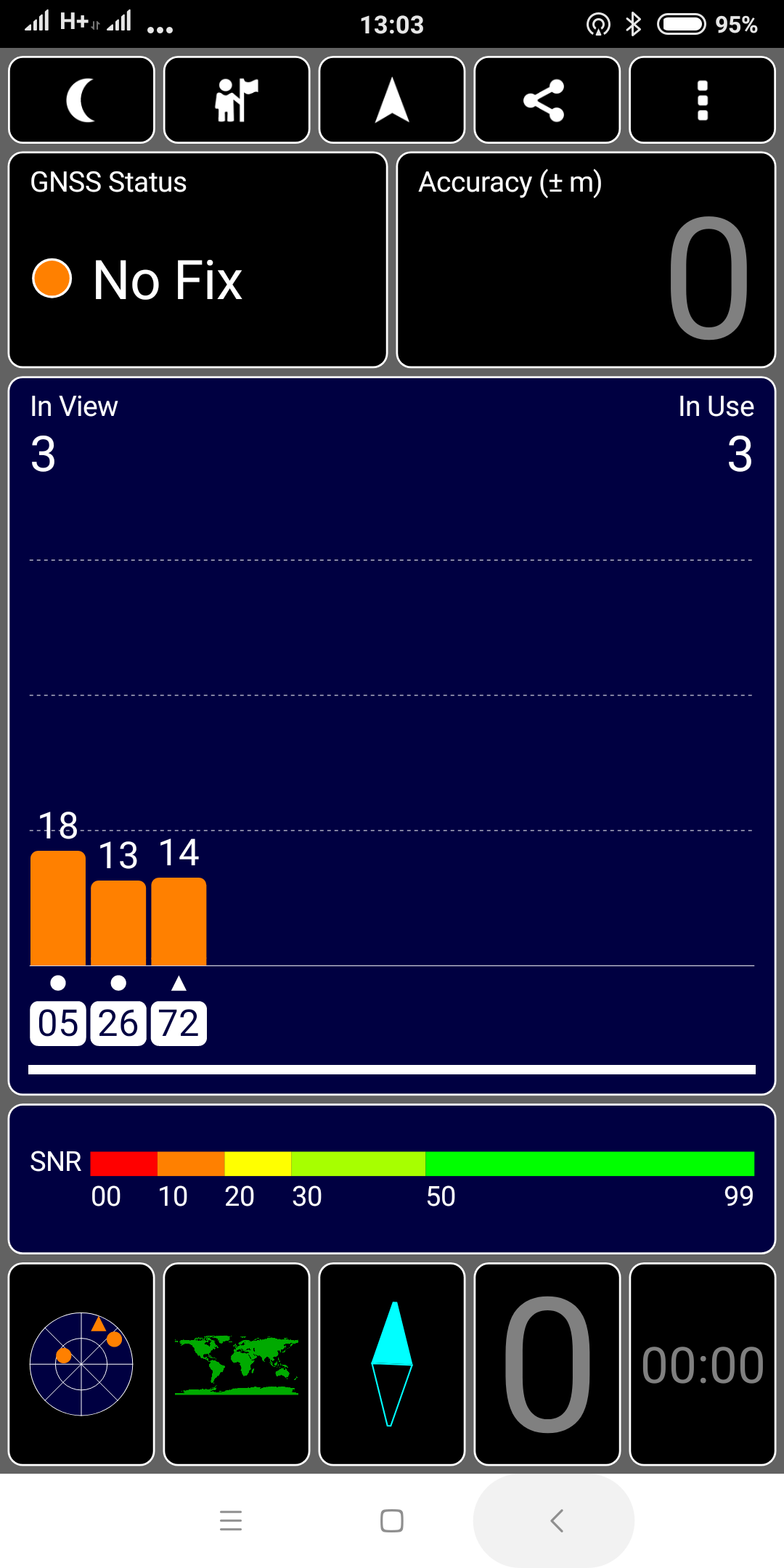Tap the 00:00 timer tile

tap(702, 1364)
